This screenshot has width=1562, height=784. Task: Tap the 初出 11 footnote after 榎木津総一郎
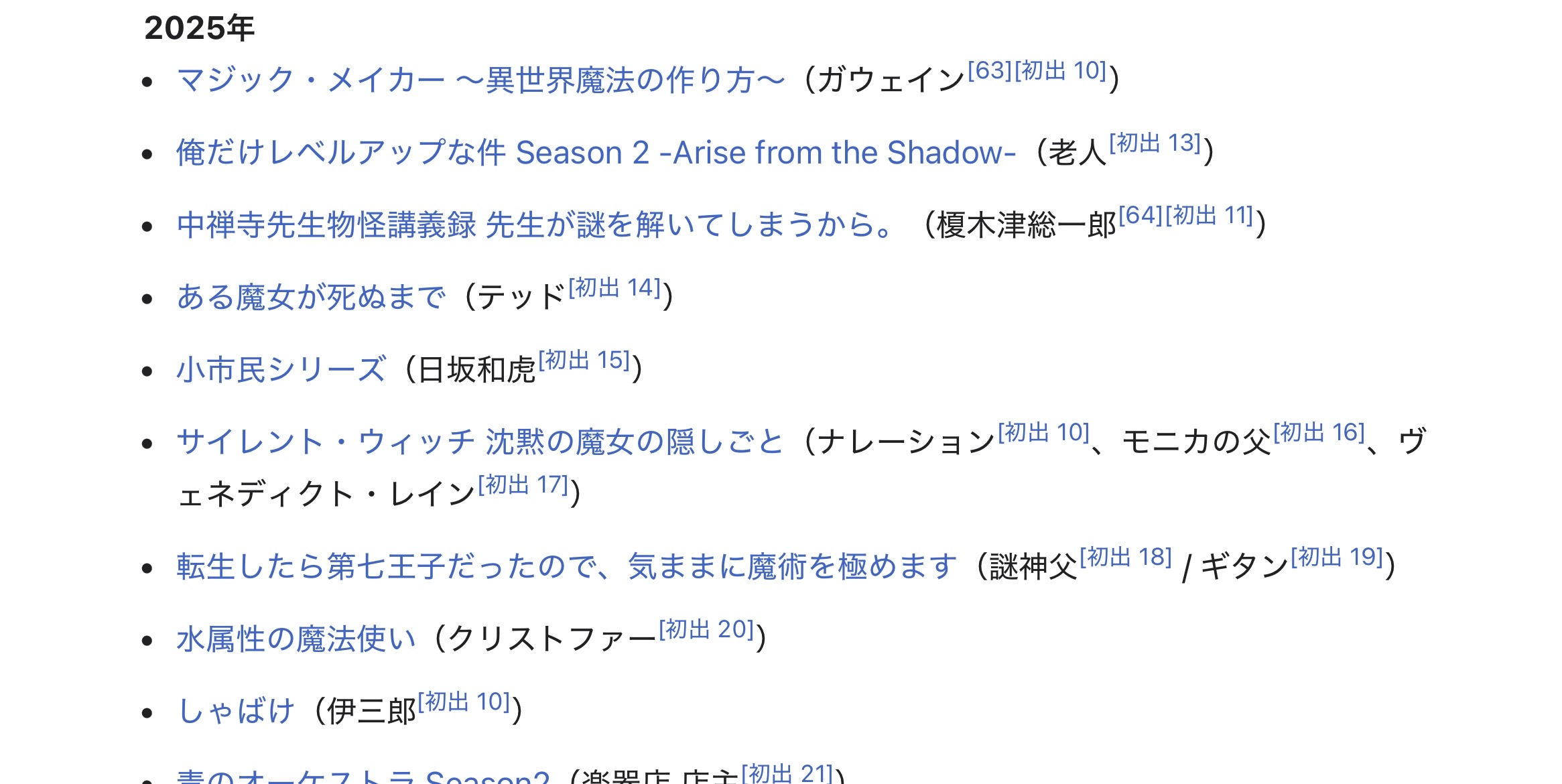tap(1210, 215)
